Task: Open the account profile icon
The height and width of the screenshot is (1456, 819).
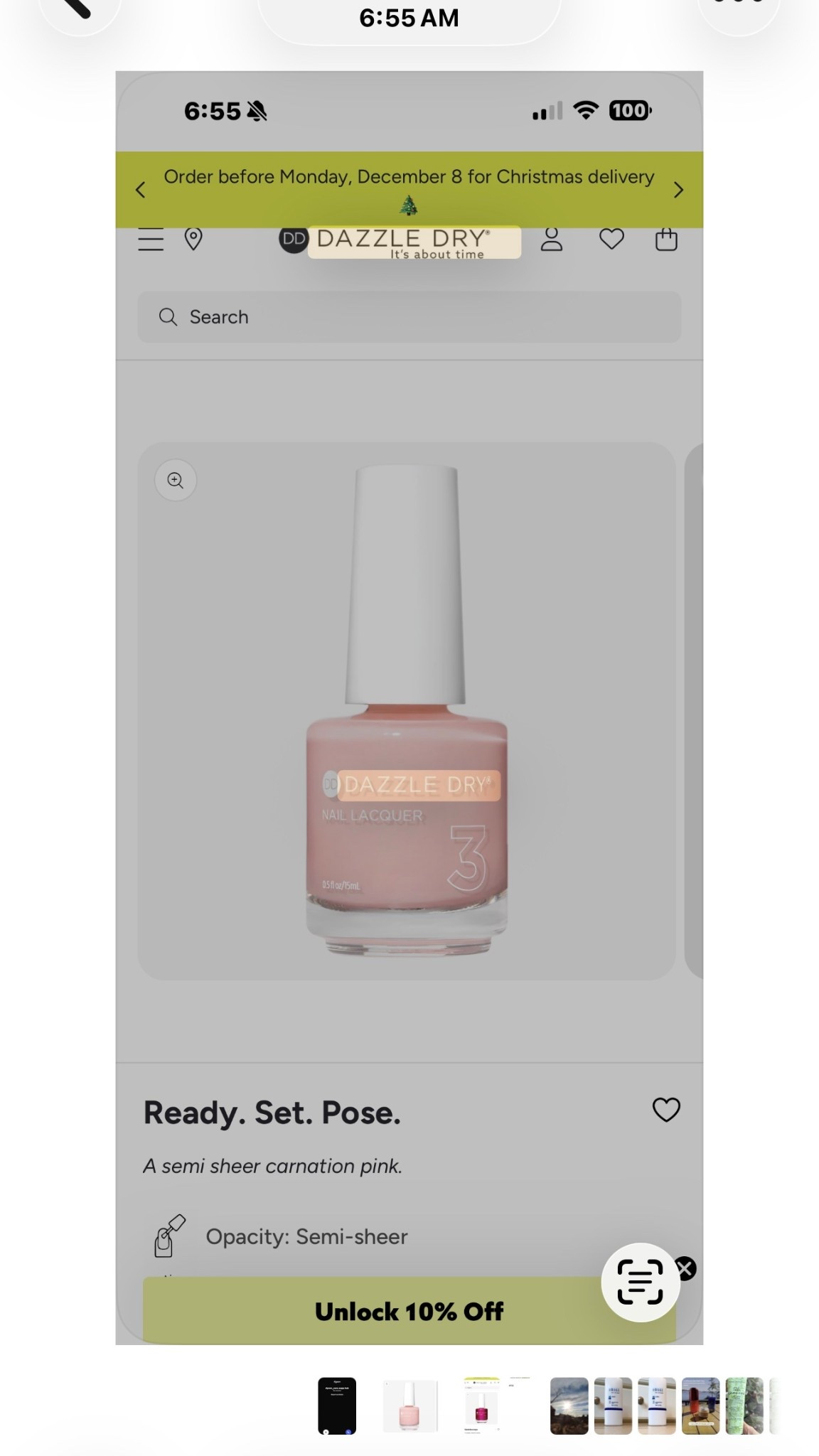Action: coord(552,240)
